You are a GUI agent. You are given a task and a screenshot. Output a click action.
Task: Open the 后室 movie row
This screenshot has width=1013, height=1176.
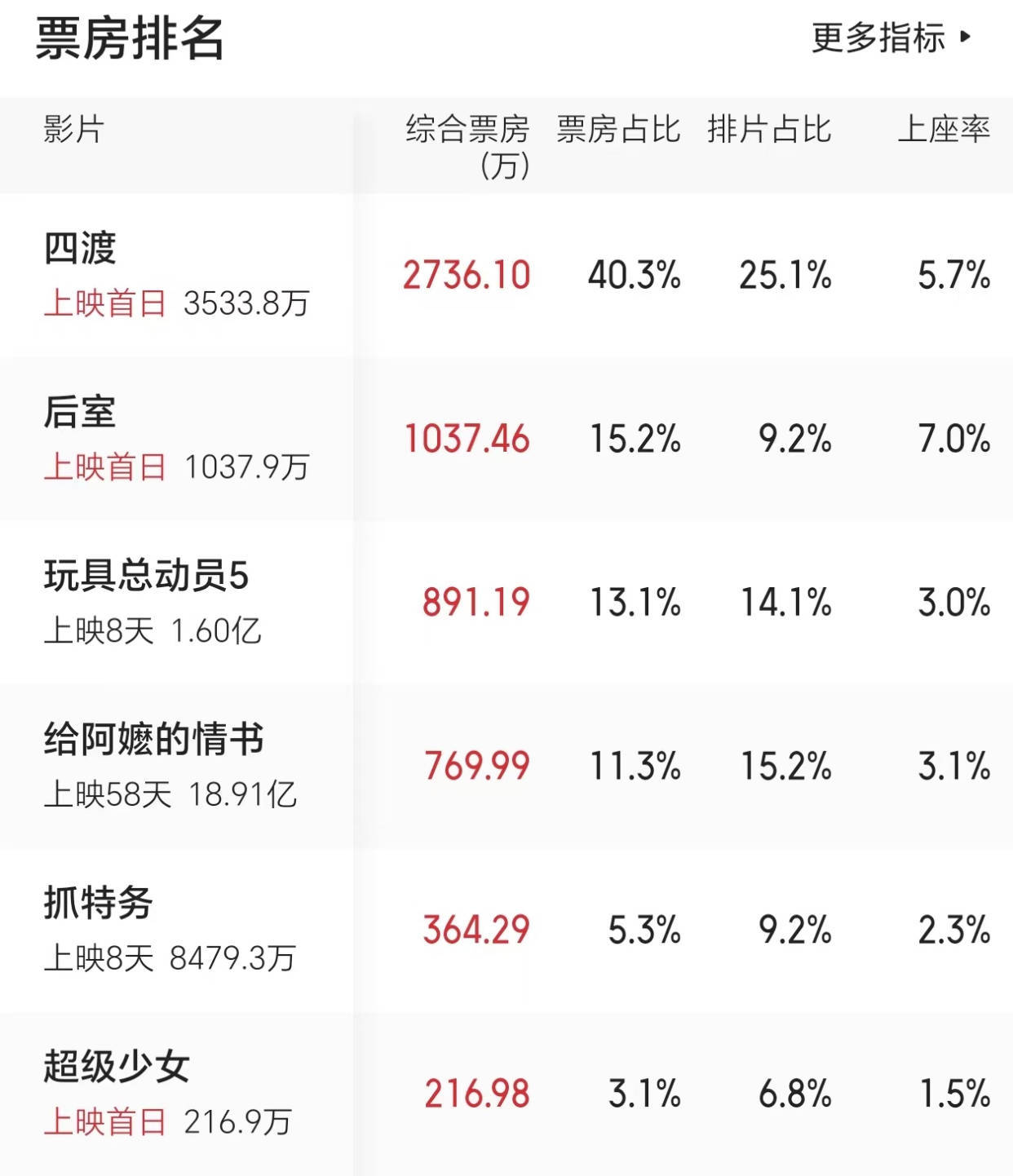click(506, 439)
